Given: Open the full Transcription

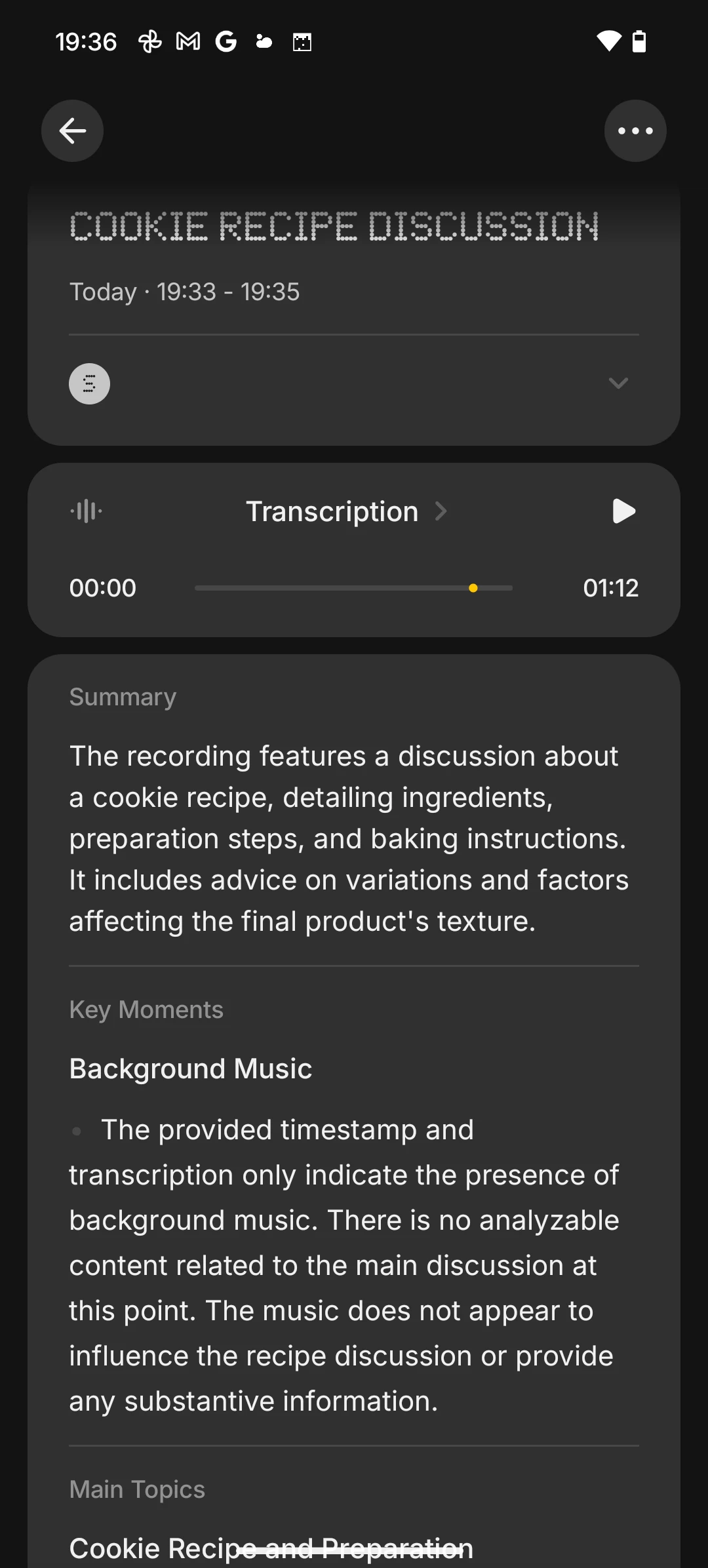Looking at the screenshot, I should pyautogui.click(x=345, y=511).
